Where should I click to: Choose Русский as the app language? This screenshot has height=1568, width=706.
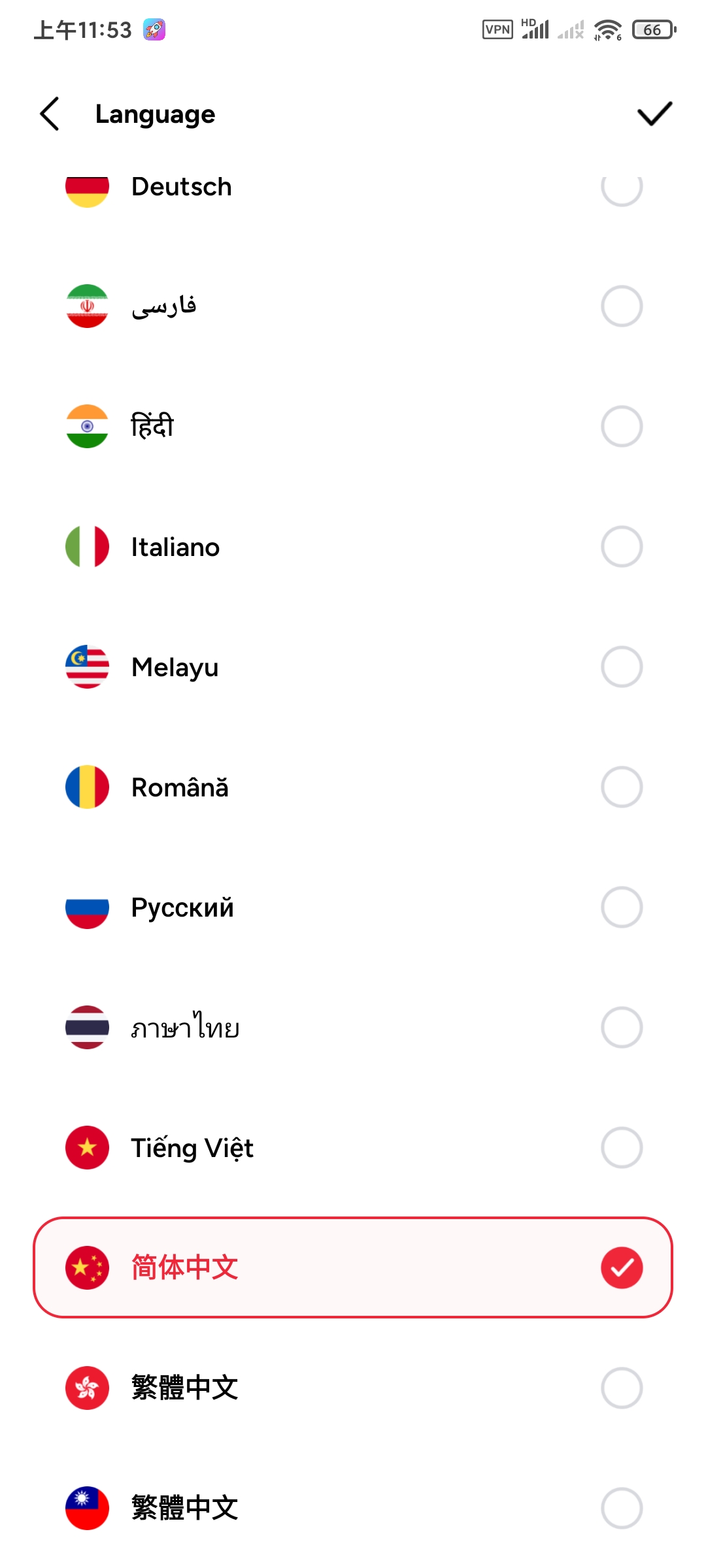tap(353, 907)
